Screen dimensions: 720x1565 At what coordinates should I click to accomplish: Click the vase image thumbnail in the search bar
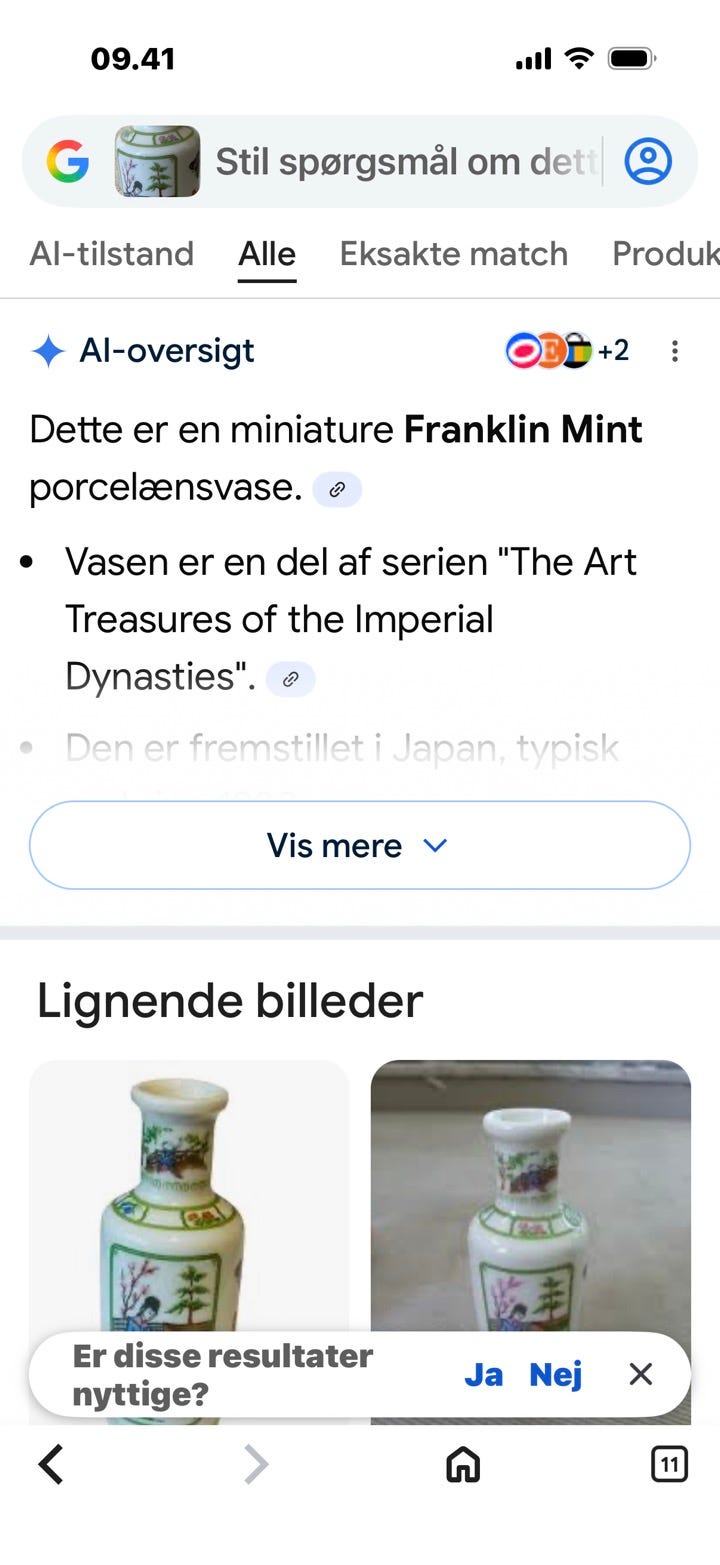(155, 160)
